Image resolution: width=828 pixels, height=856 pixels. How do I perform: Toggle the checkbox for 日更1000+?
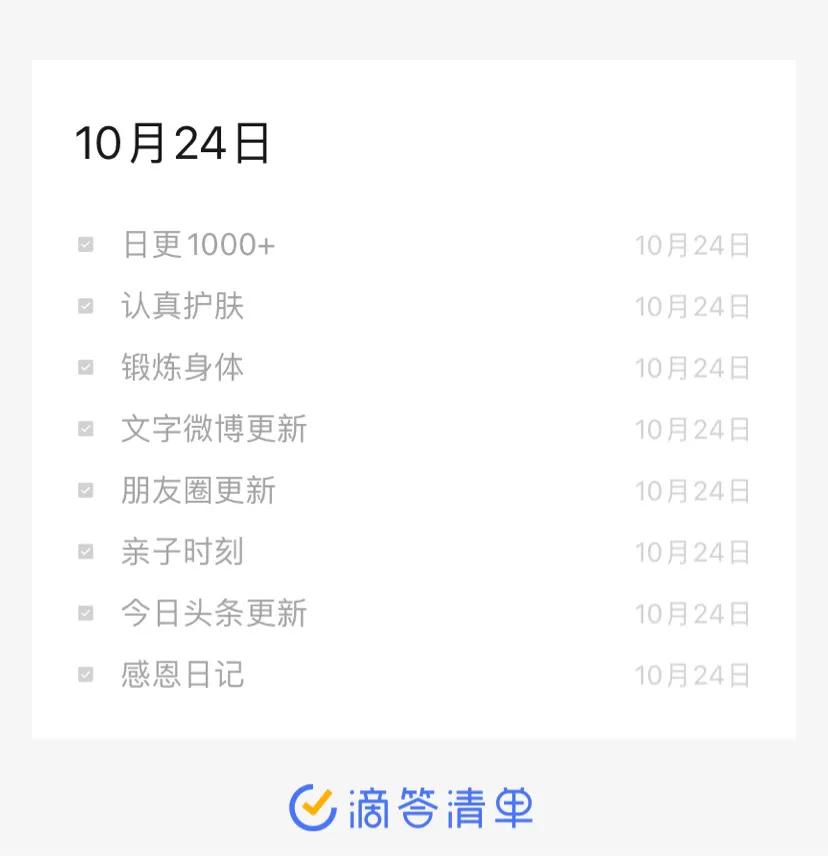tap(85, 244)
